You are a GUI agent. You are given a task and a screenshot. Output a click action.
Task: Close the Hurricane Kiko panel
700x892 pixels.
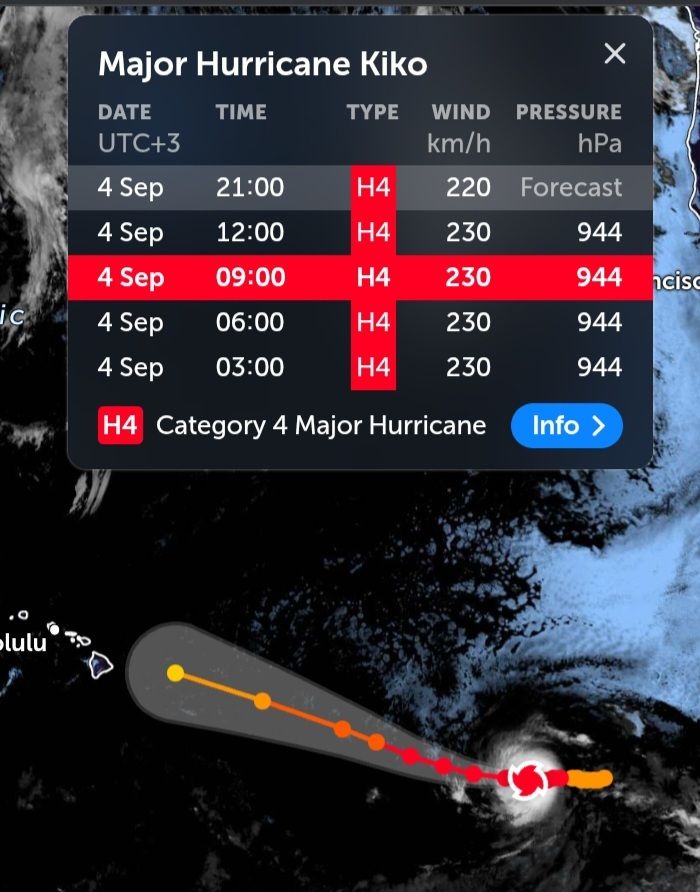point(615,54)
